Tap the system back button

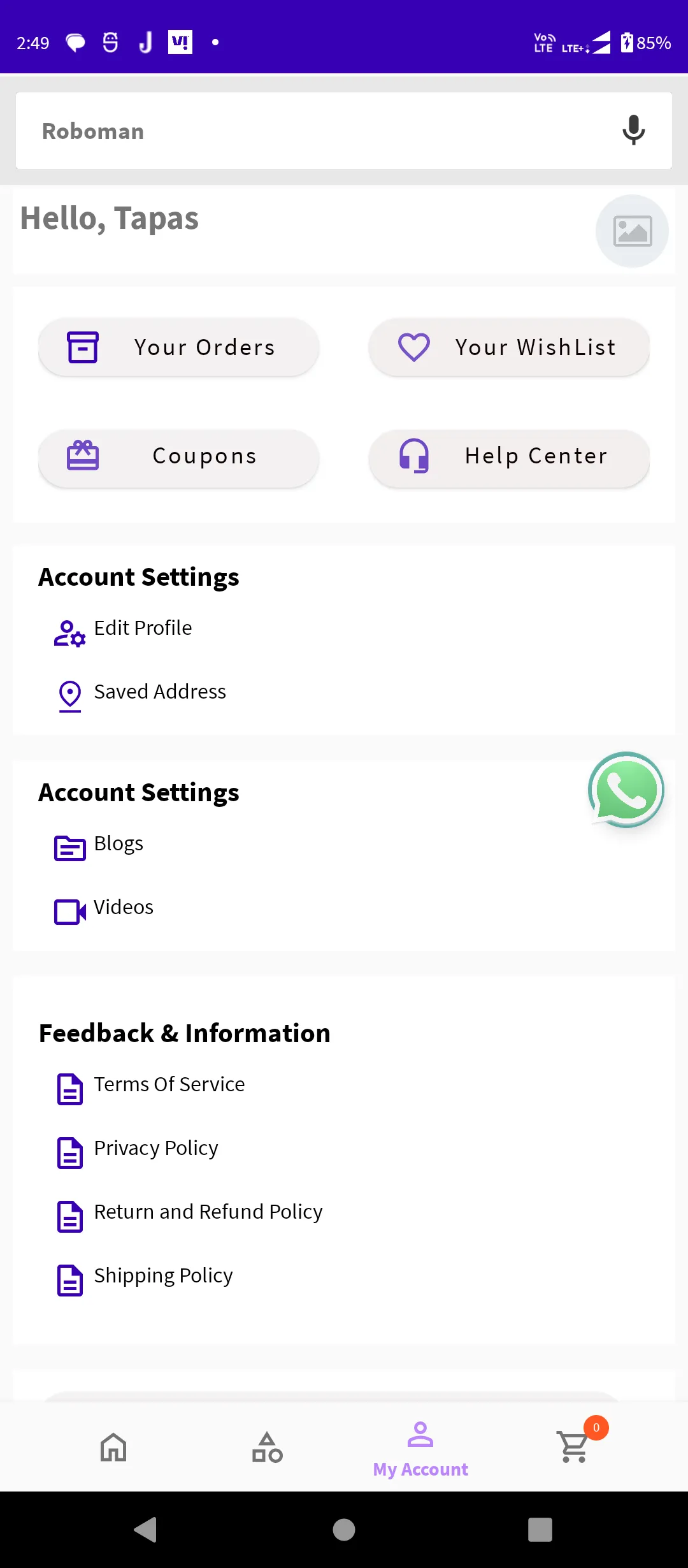tap(146, 1529)
